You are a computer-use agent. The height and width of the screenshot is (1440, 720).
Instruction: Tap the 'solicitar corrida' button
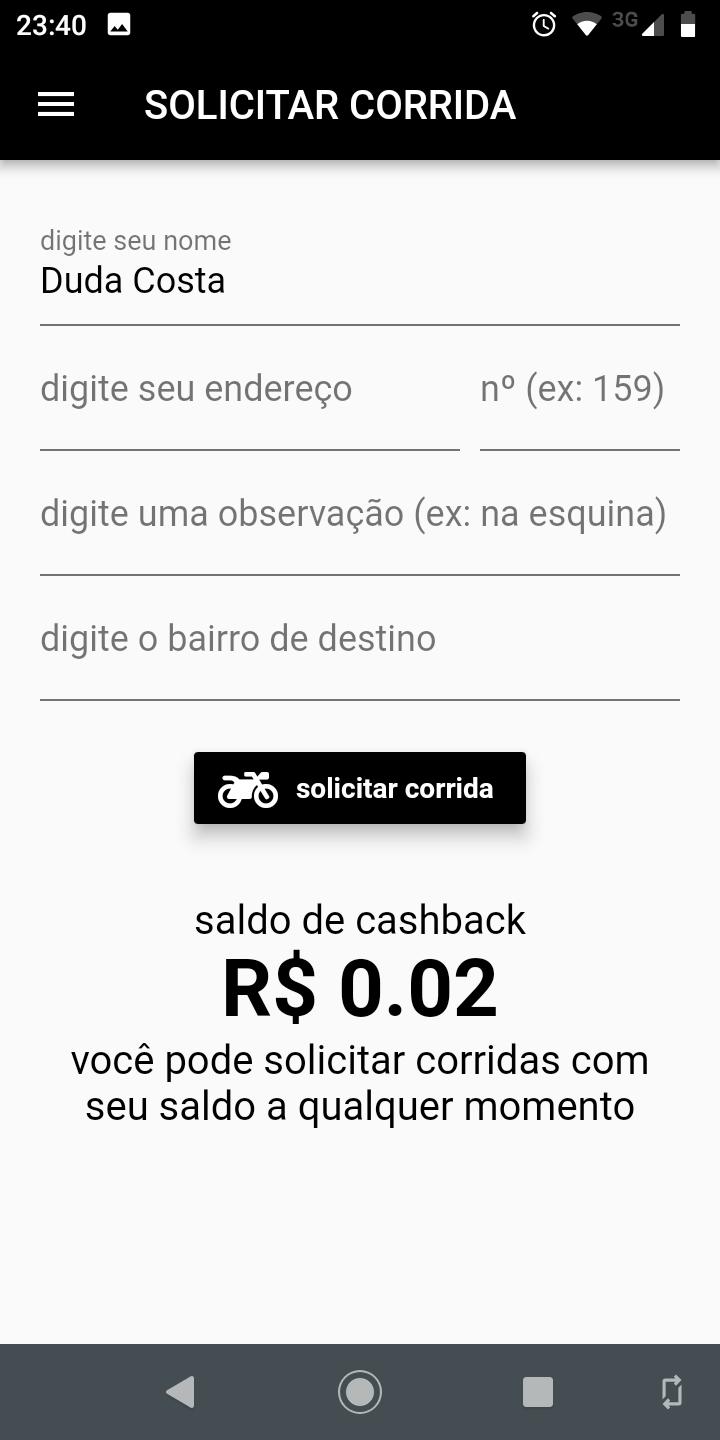[x=359, y=788]
